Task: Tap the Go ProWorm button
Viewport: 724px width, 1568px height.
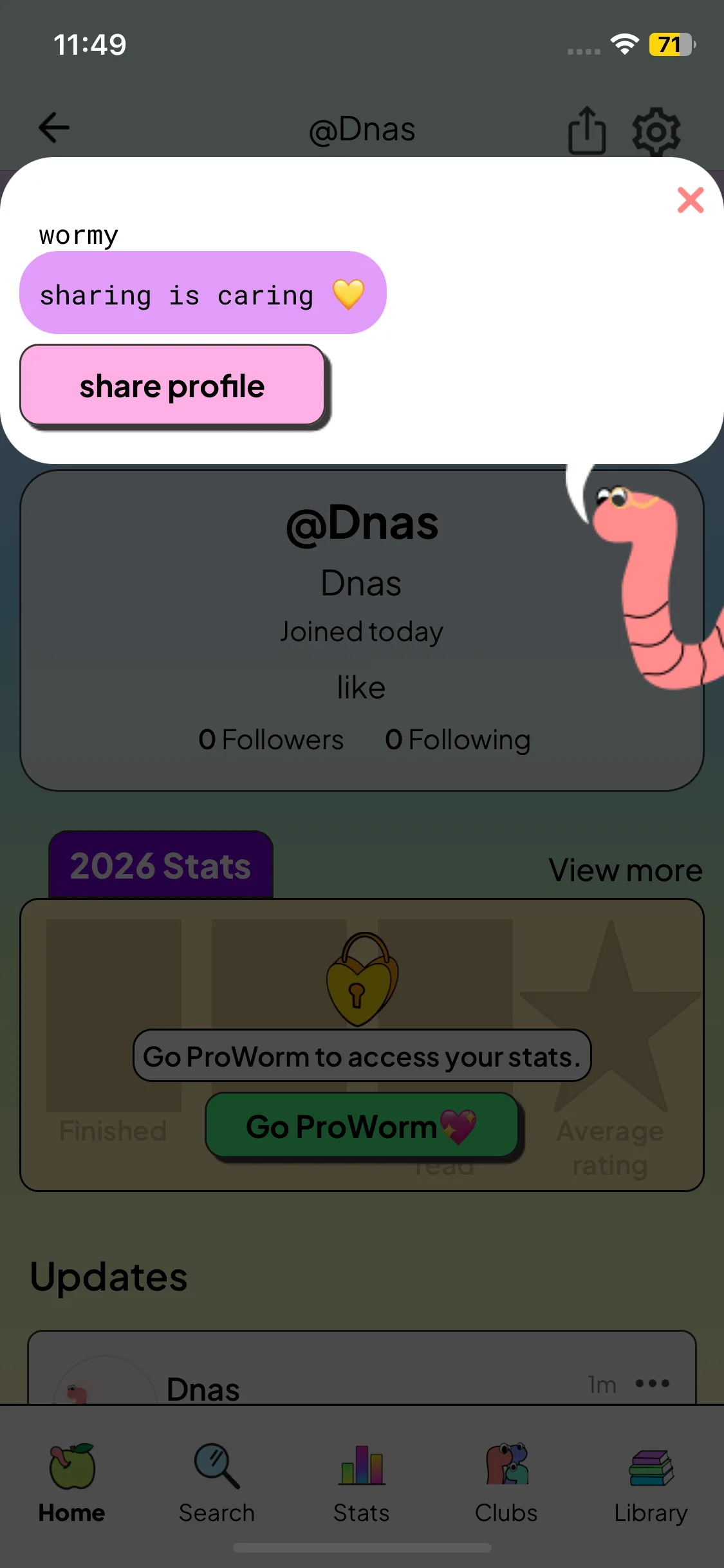Action: click(362, 1126)
